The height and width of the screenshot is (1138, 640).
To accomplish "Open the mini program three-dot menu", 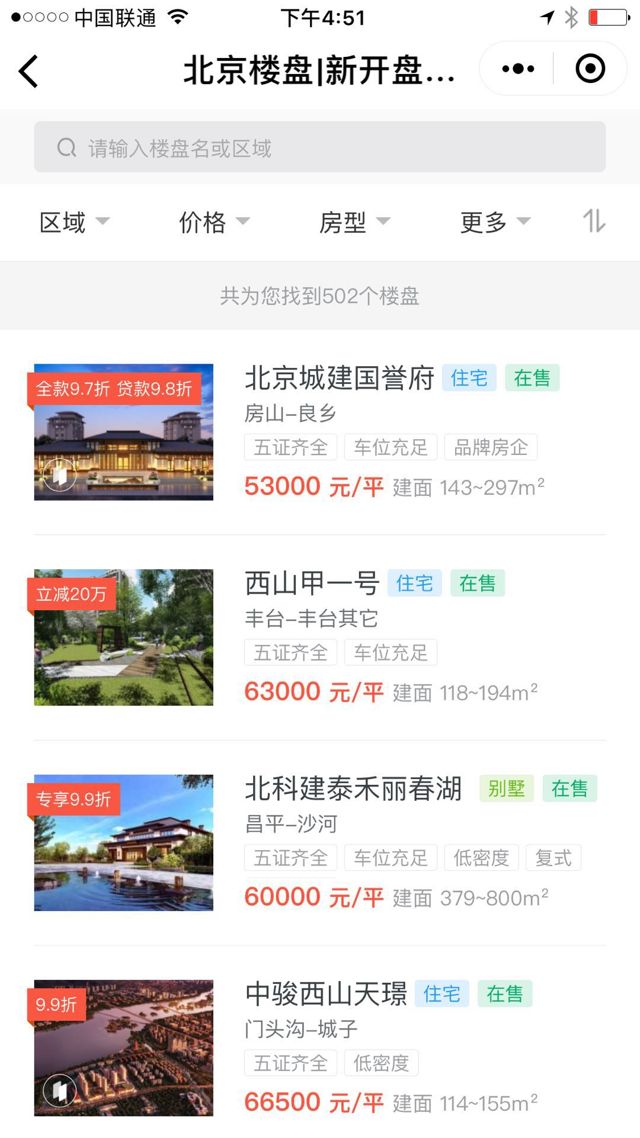I will 518,69.
